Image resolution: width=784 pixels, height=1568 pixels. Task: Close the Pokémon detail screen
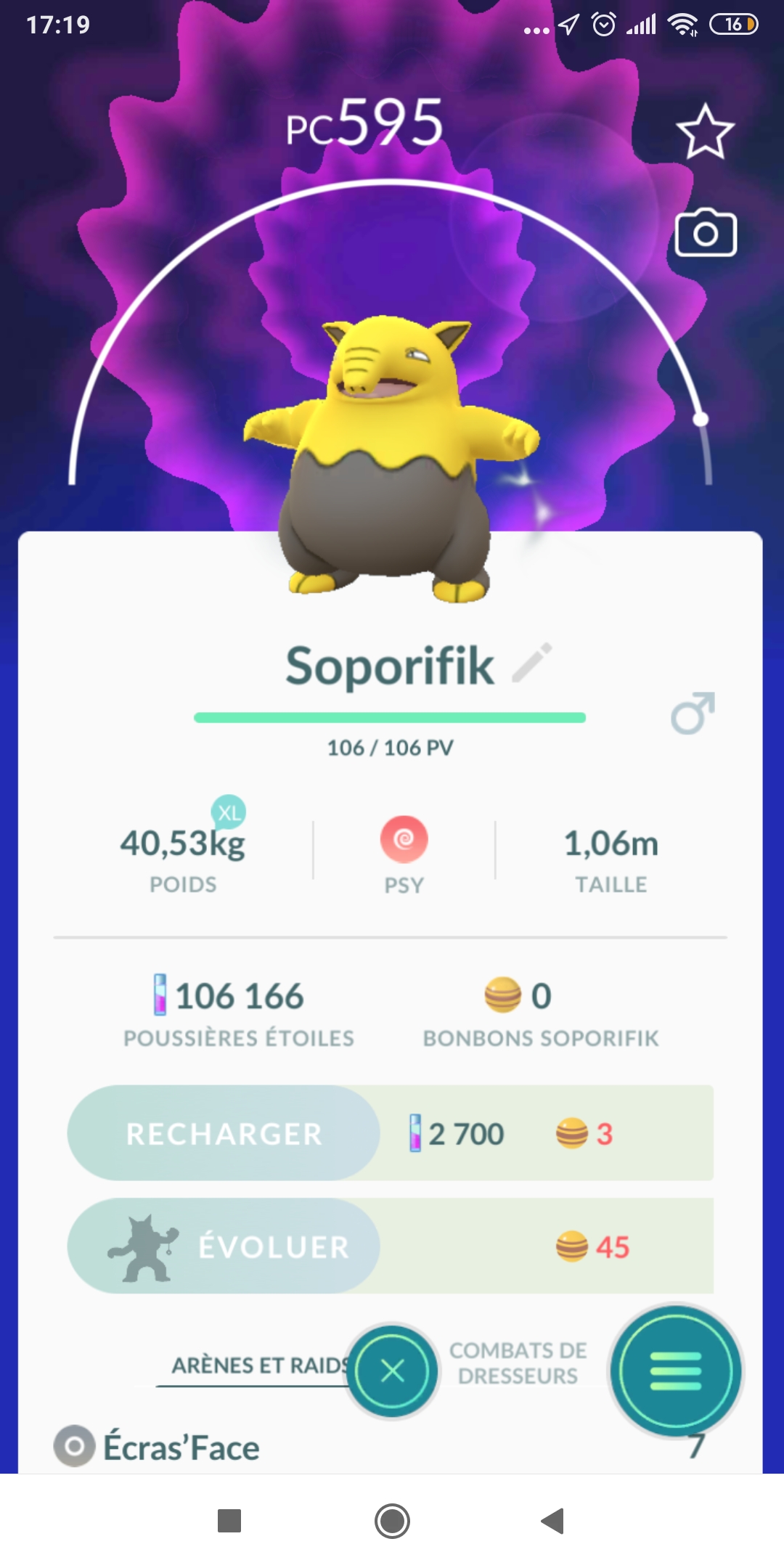[393, 1371]
